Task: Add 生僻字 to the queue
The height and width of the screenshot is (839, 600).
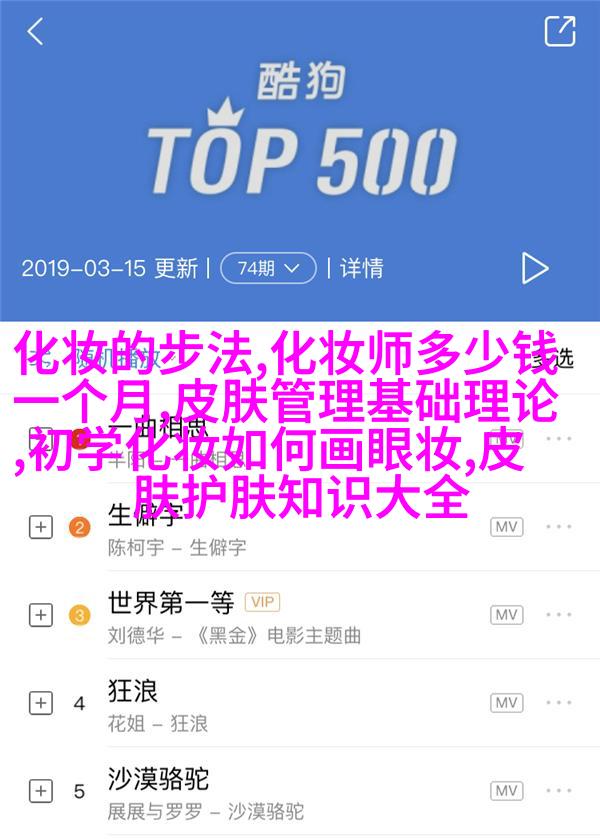Action: tap(40, 527)
